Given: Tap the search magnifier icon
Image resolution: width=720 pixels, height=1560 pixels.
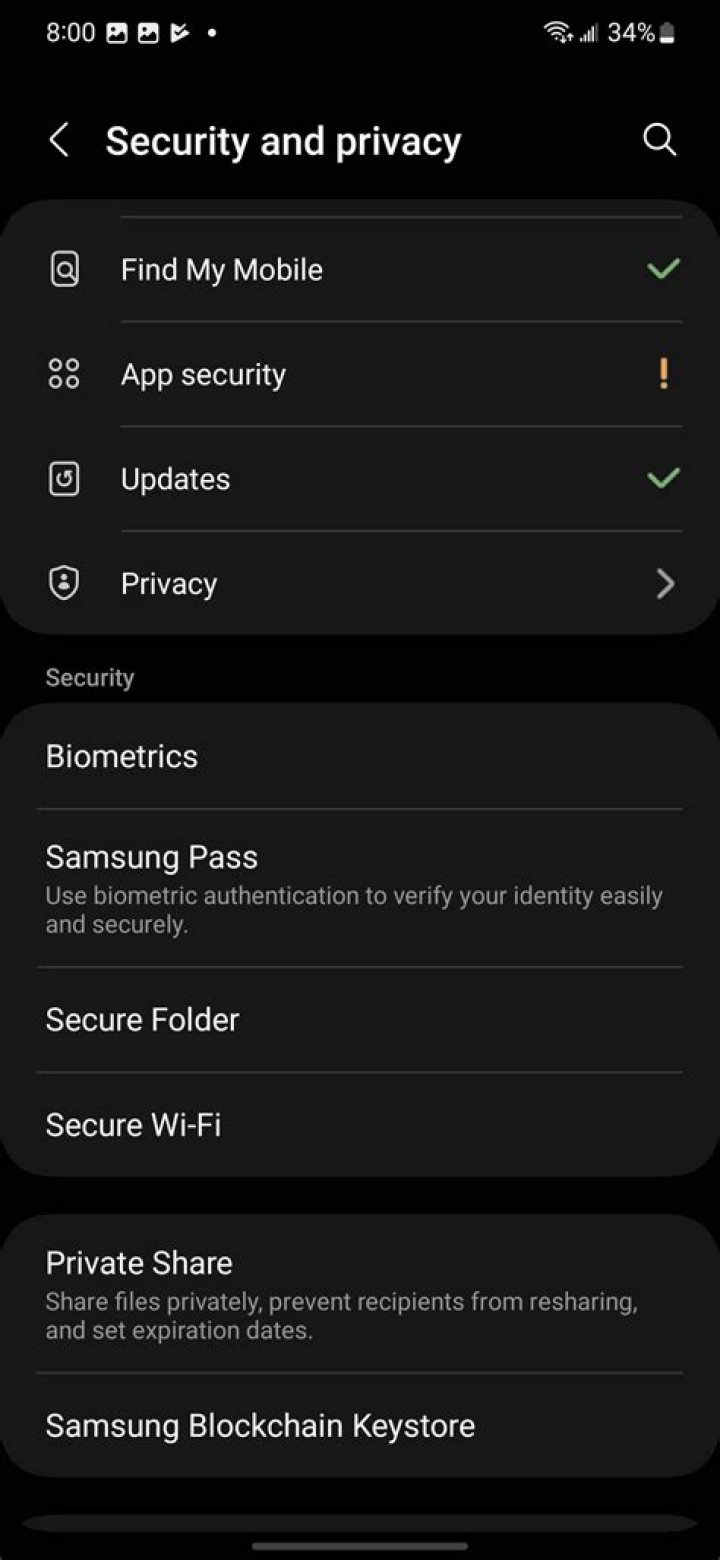Looking at the screenshot, I should click(x=659, y=140).
